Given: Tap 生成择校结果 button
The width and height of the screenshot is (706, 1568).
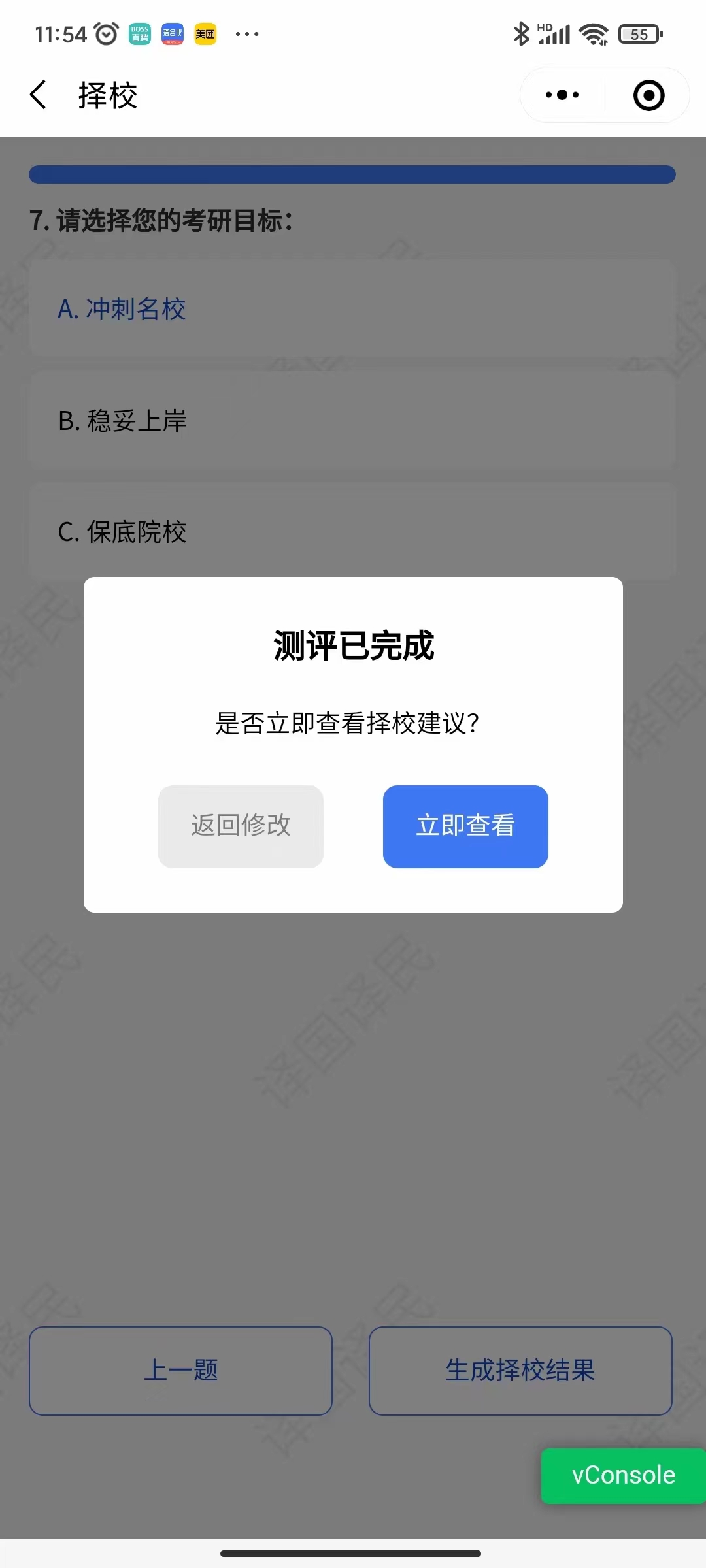Looking at the screenshot, I should [x=520, y=1370].
